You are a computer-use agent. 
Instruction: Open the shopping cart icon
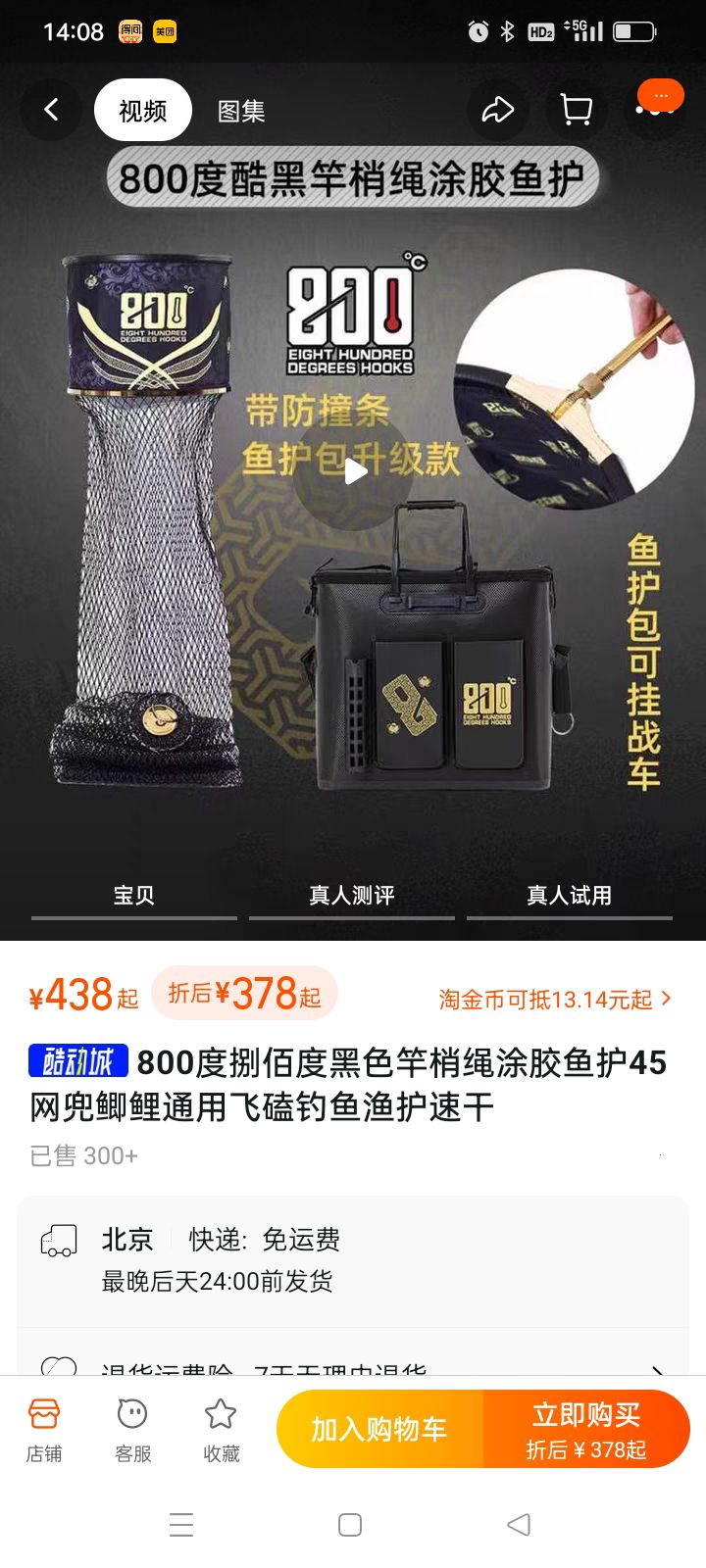point(576,110)
